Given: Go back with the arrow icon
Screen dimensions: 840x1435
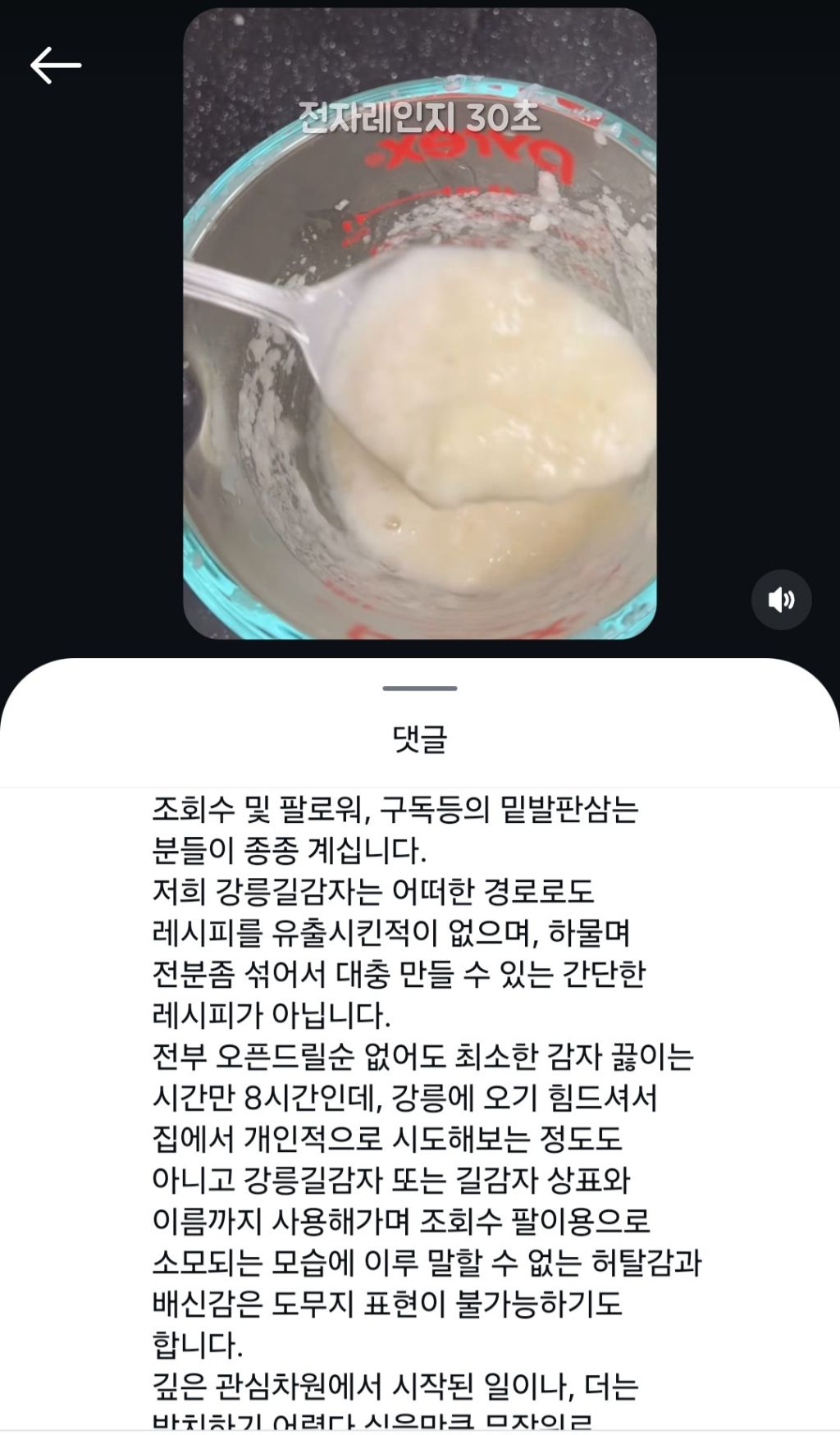Looking at the screenshot, I should click(x=55, y=66).
